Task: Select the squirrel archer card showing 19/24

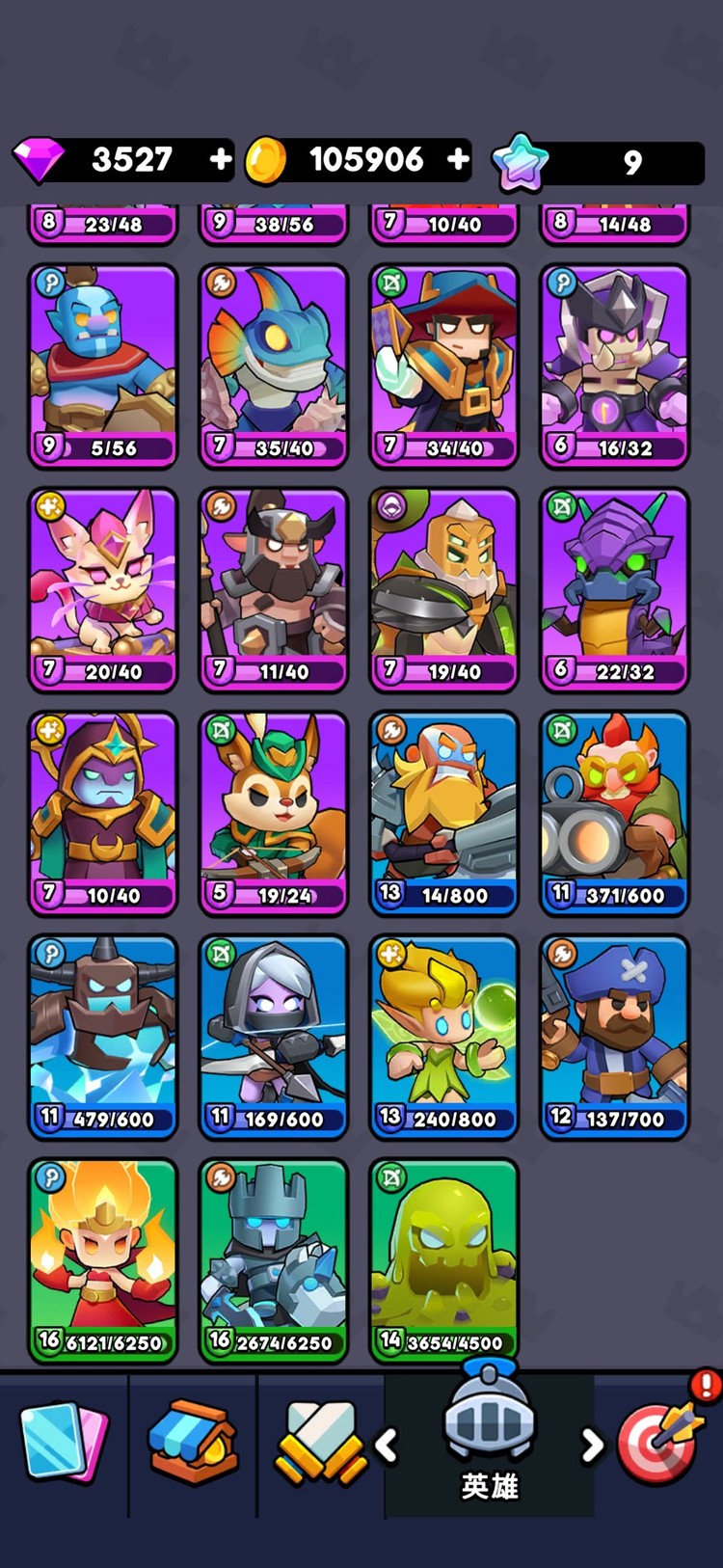Action: click(274, 814)
